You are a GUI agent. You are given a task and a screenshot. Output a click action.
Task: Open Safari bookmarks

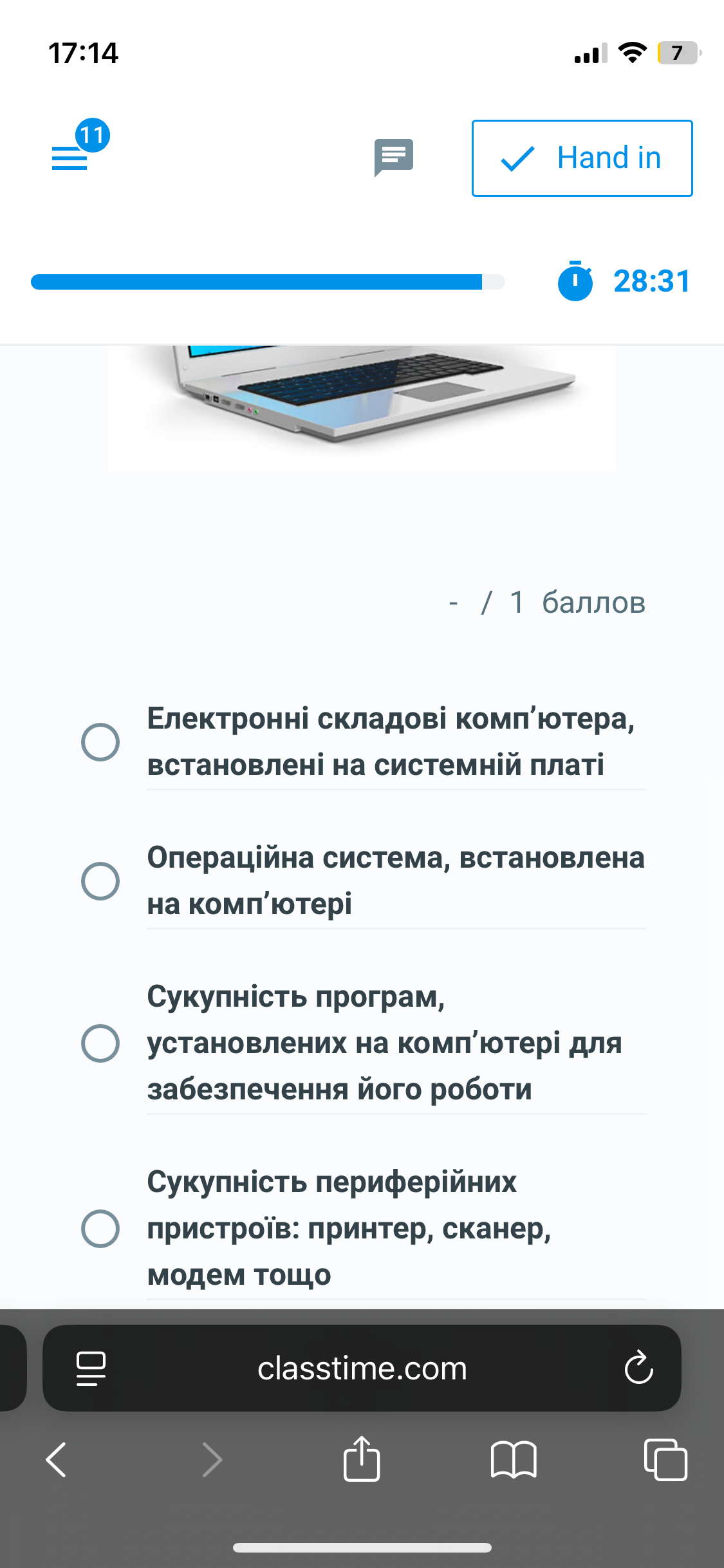tap(513, 1459)
